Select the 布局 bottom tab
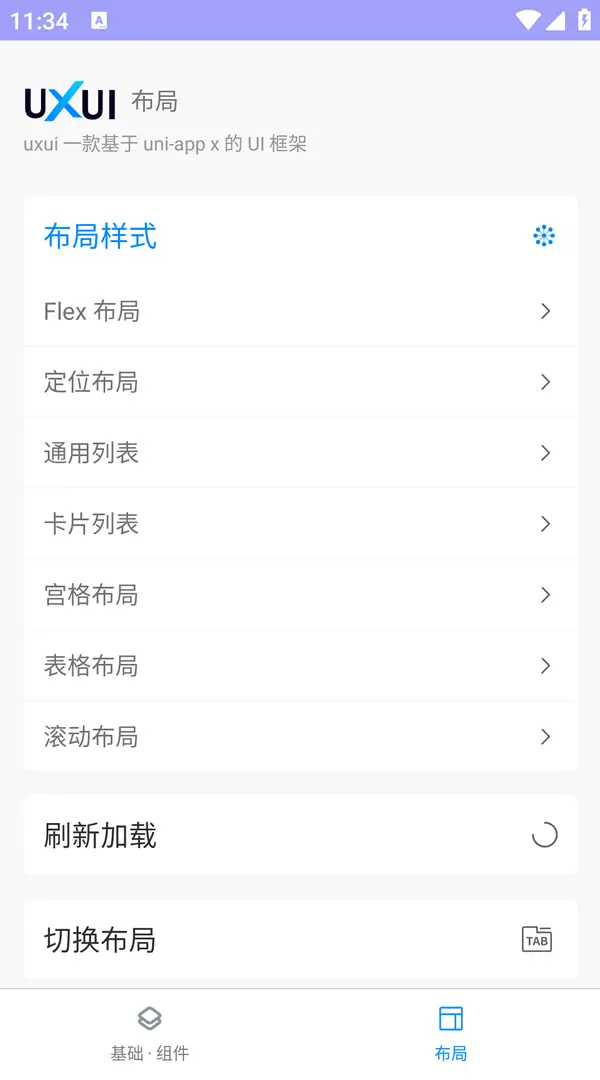Image resolution: width=600 pixels, height=1080 pixels. [450, 1034]
